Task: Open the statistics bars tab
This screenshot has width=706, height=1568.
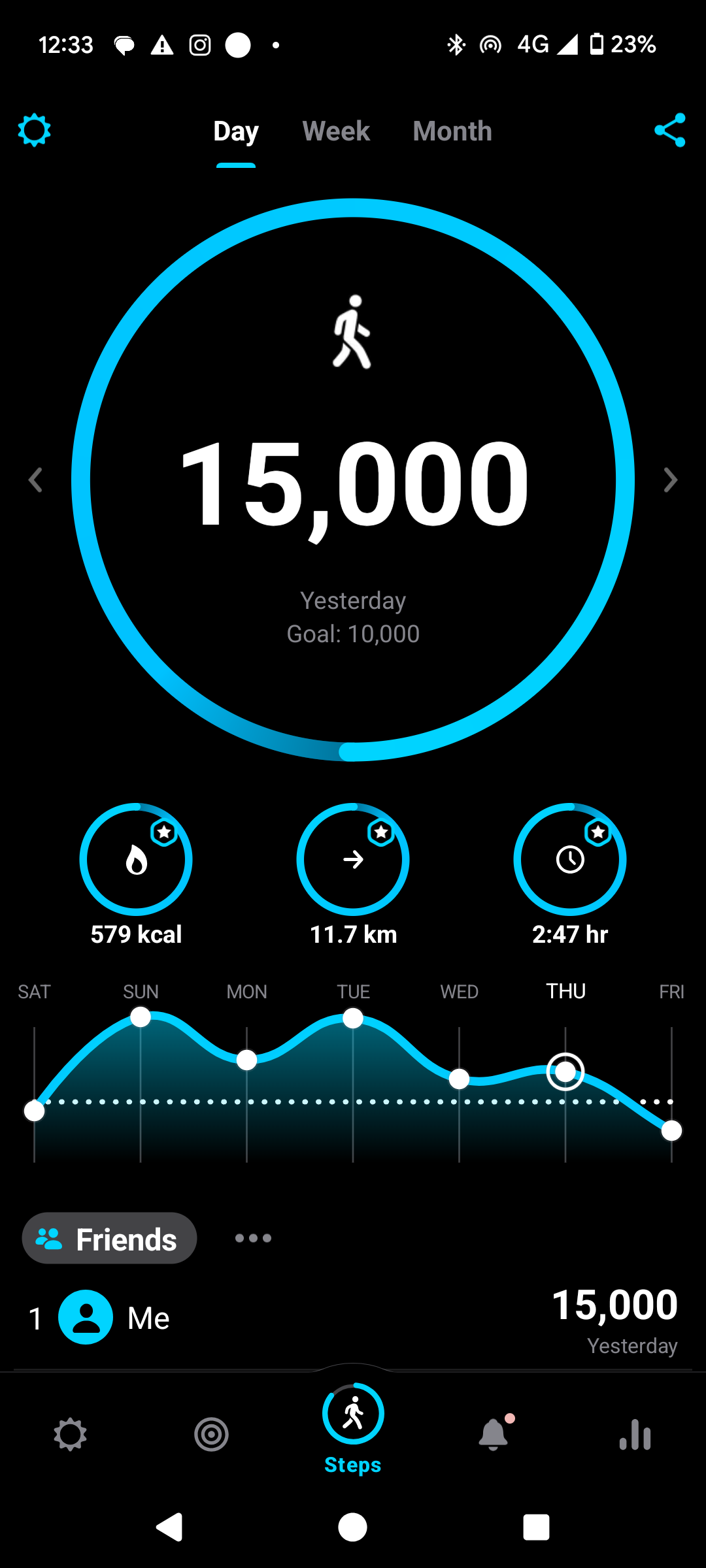Action: tap(635, 1435)
